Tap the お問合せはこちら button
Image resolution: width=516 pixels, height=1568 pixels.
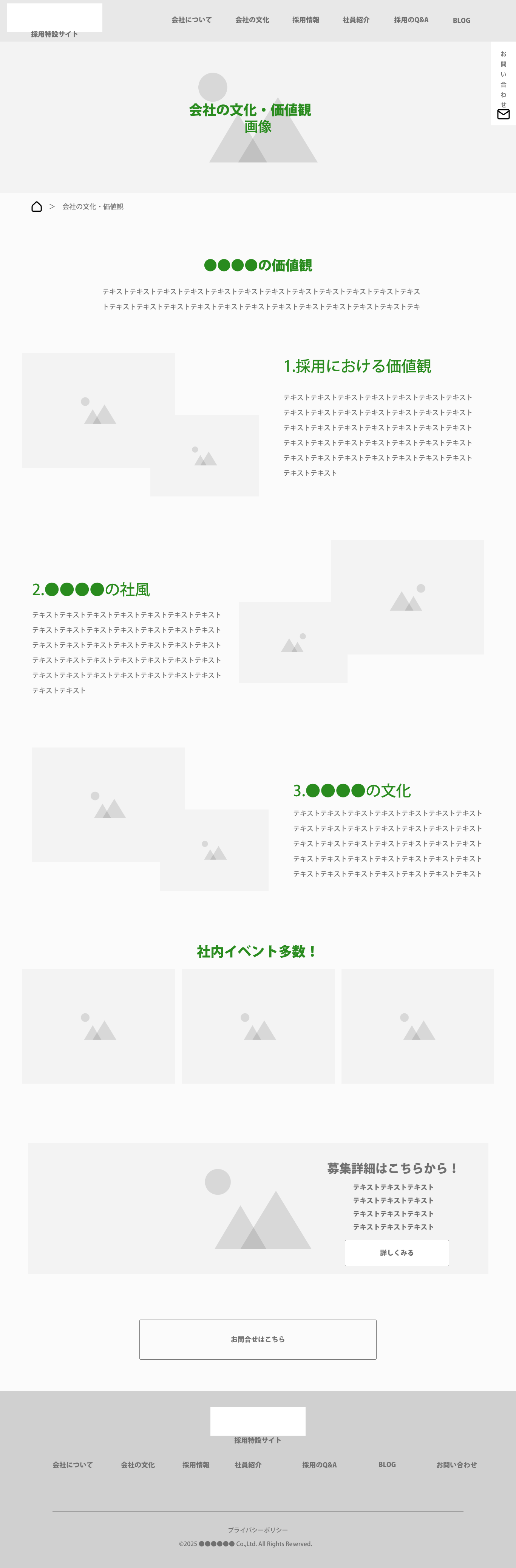(258, 1339)
